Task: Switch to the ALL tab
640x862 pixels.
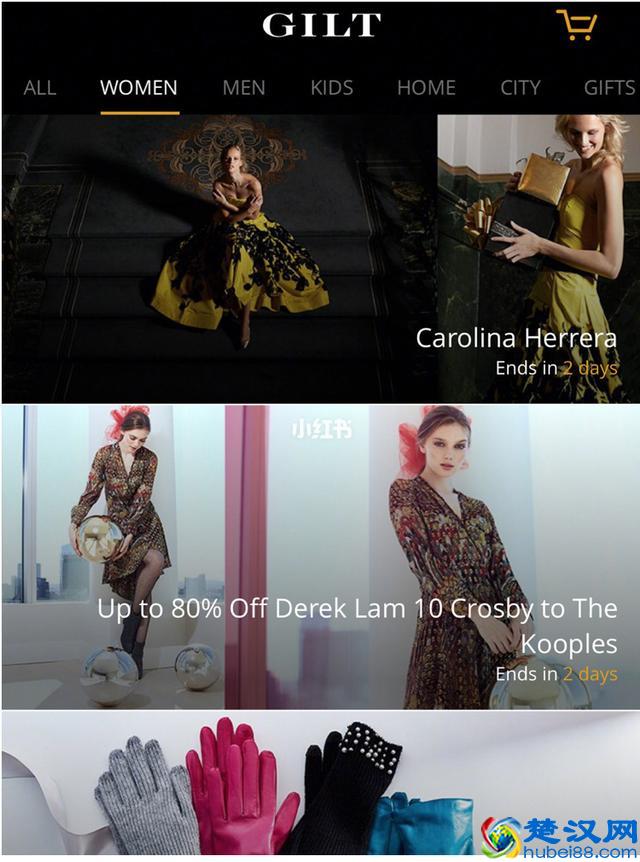Action: 40,87
